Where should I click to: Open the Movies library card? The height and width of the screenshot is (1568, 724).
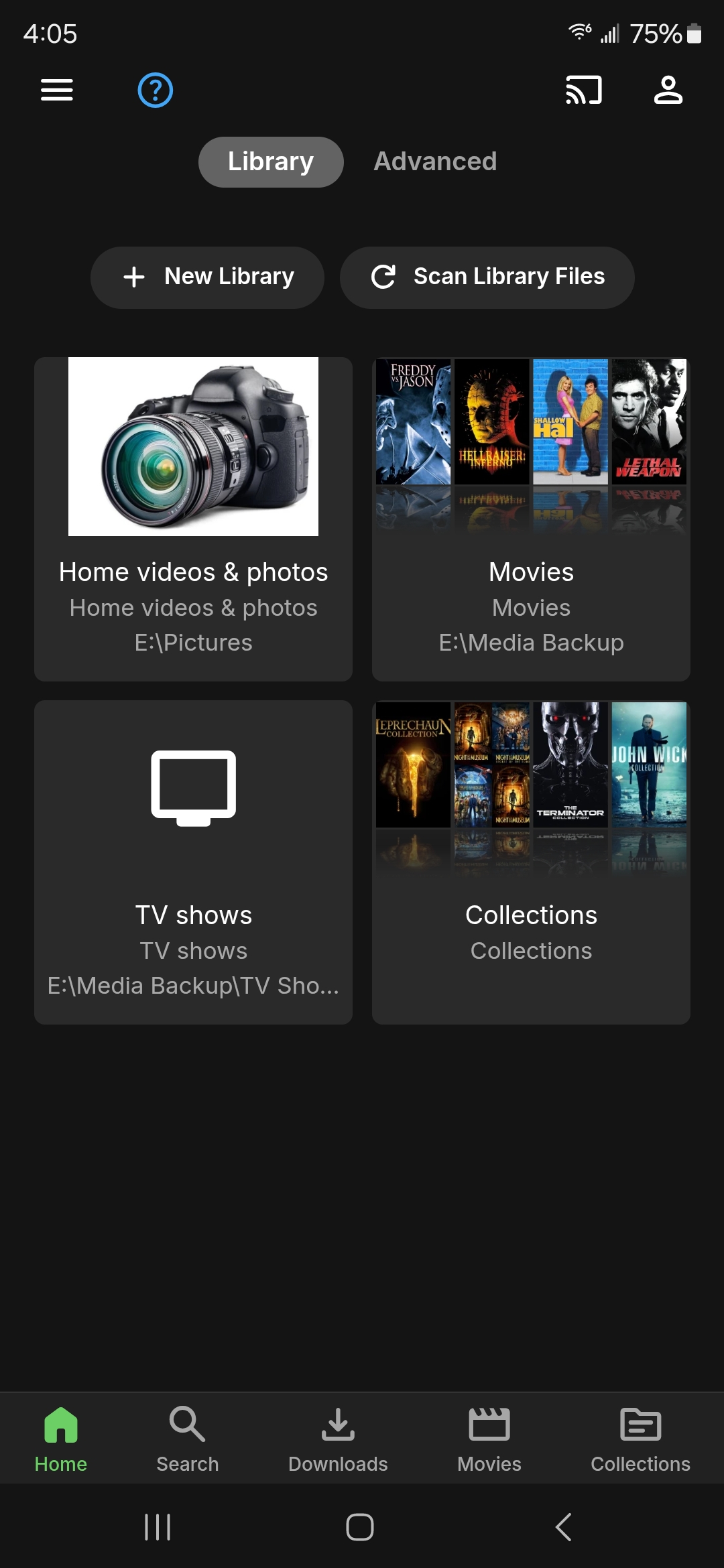(x=531, y=519)
